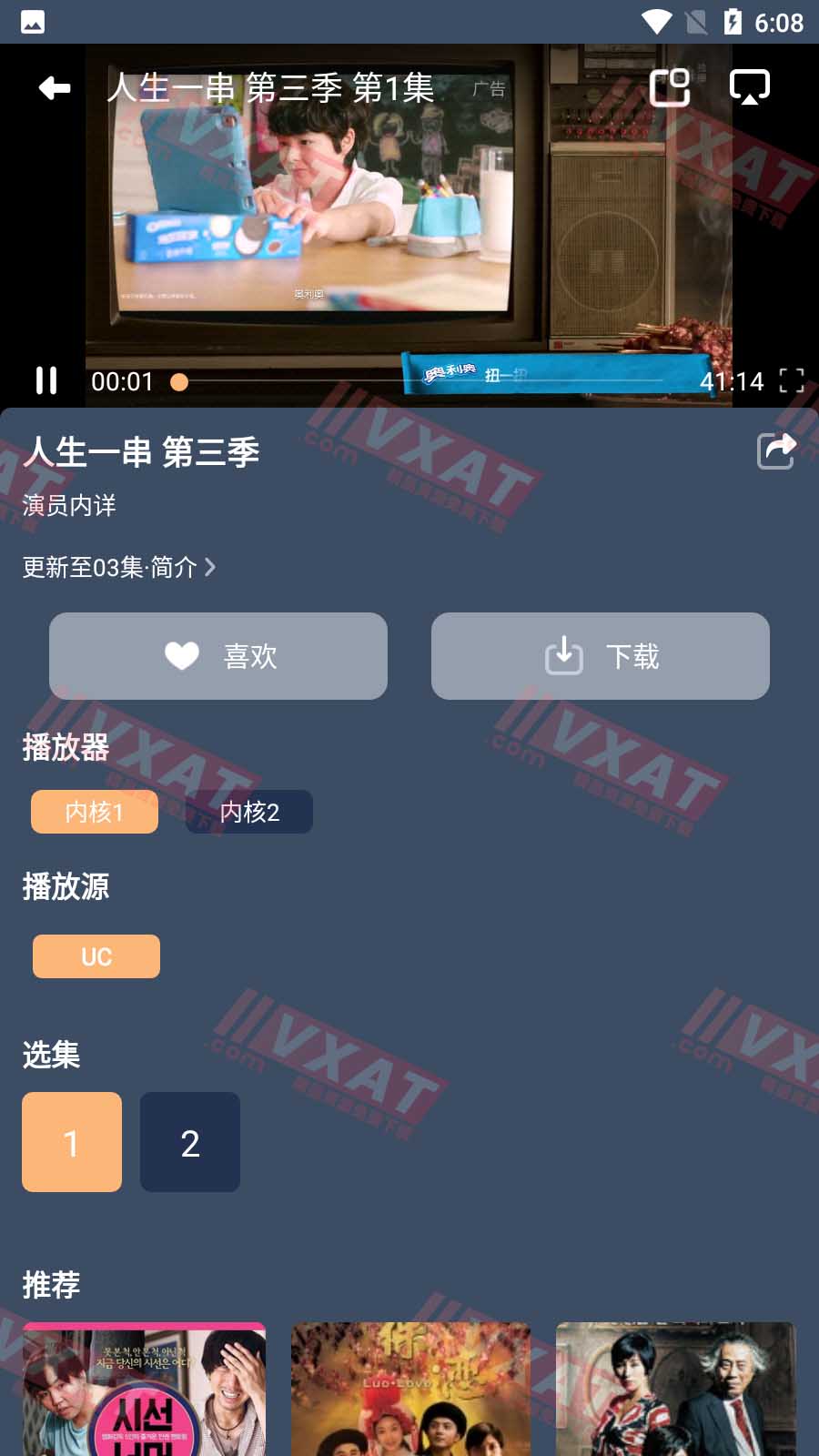Open the recommended Luo Love poster
Image resolution: width=819 pixels, height=1456 pixels.
pyautogui.click(x=410, y=1388)
